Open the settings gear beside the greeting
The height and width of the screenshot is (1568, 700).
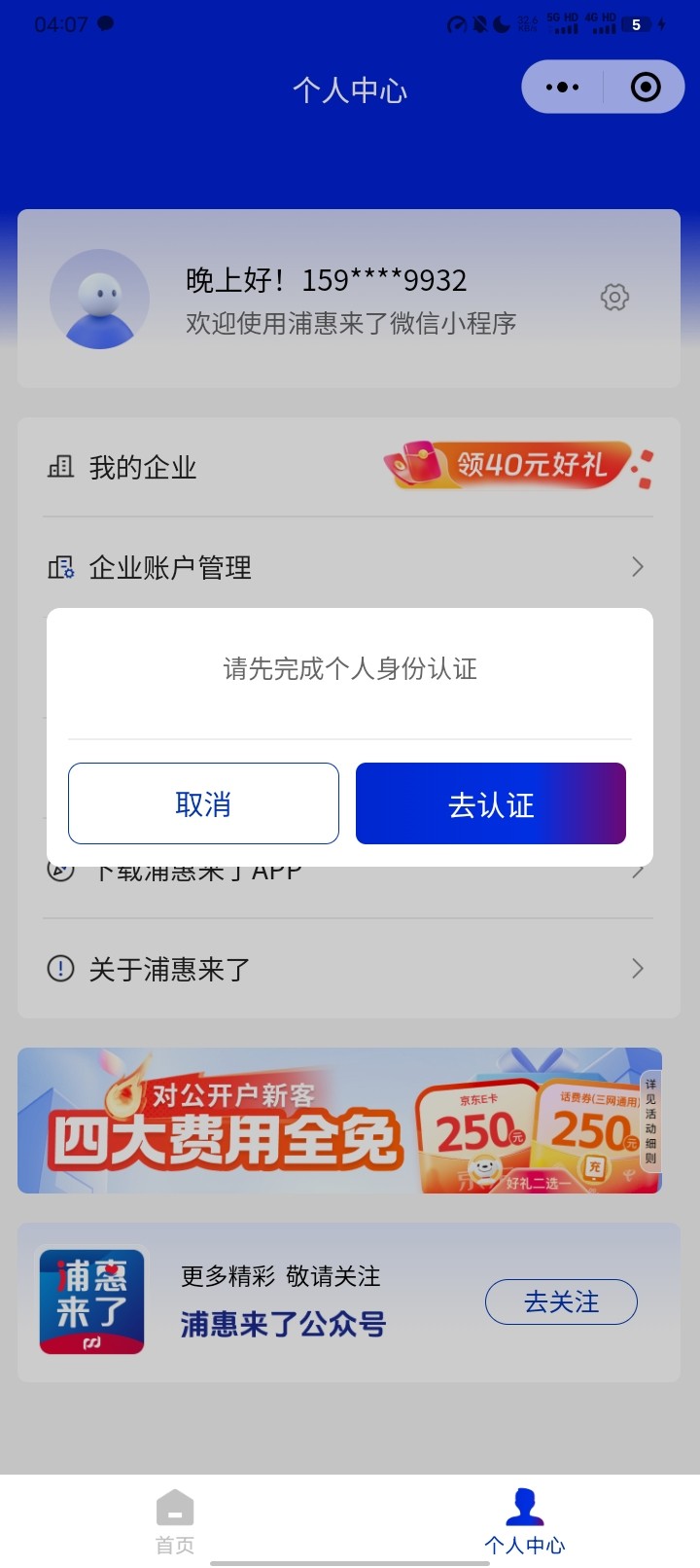614,298
